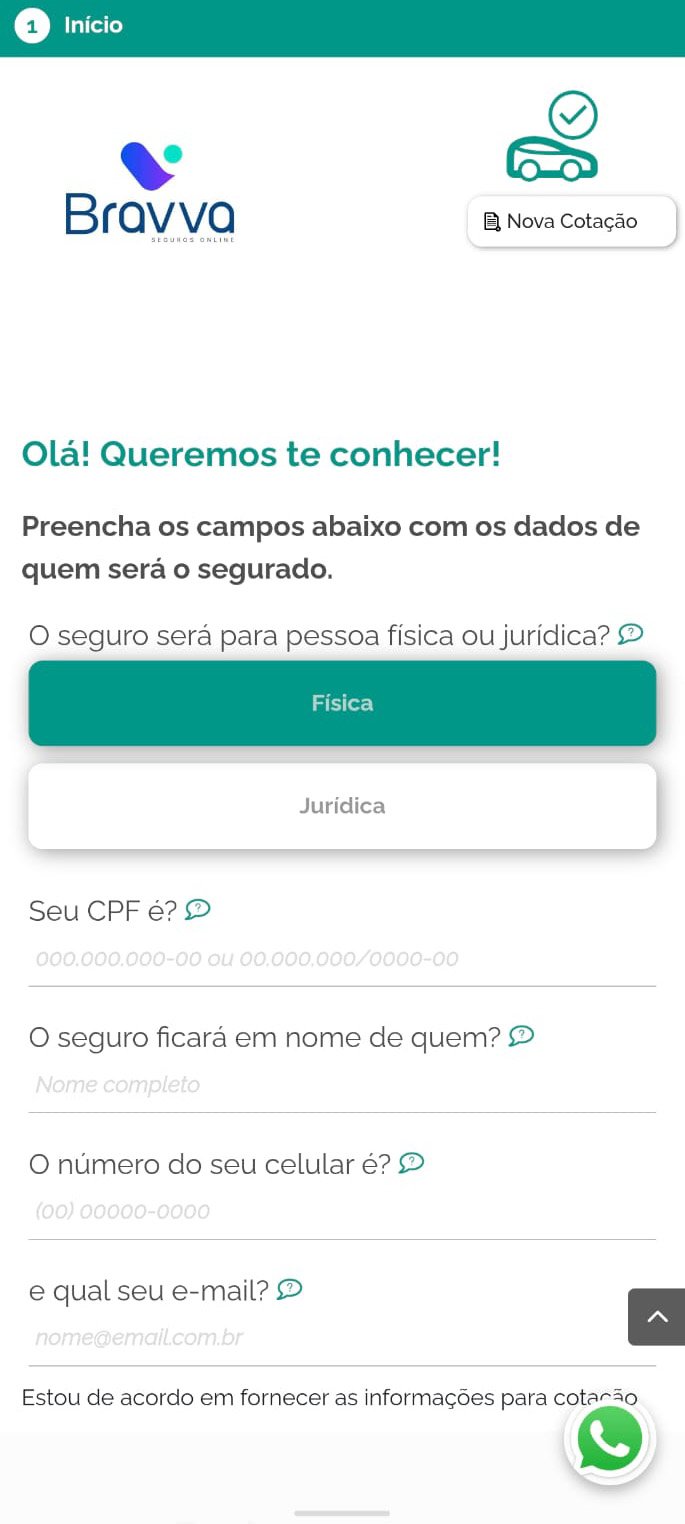Show help for número do seu celular
685x1524 pixels.
click(411, 1163)
